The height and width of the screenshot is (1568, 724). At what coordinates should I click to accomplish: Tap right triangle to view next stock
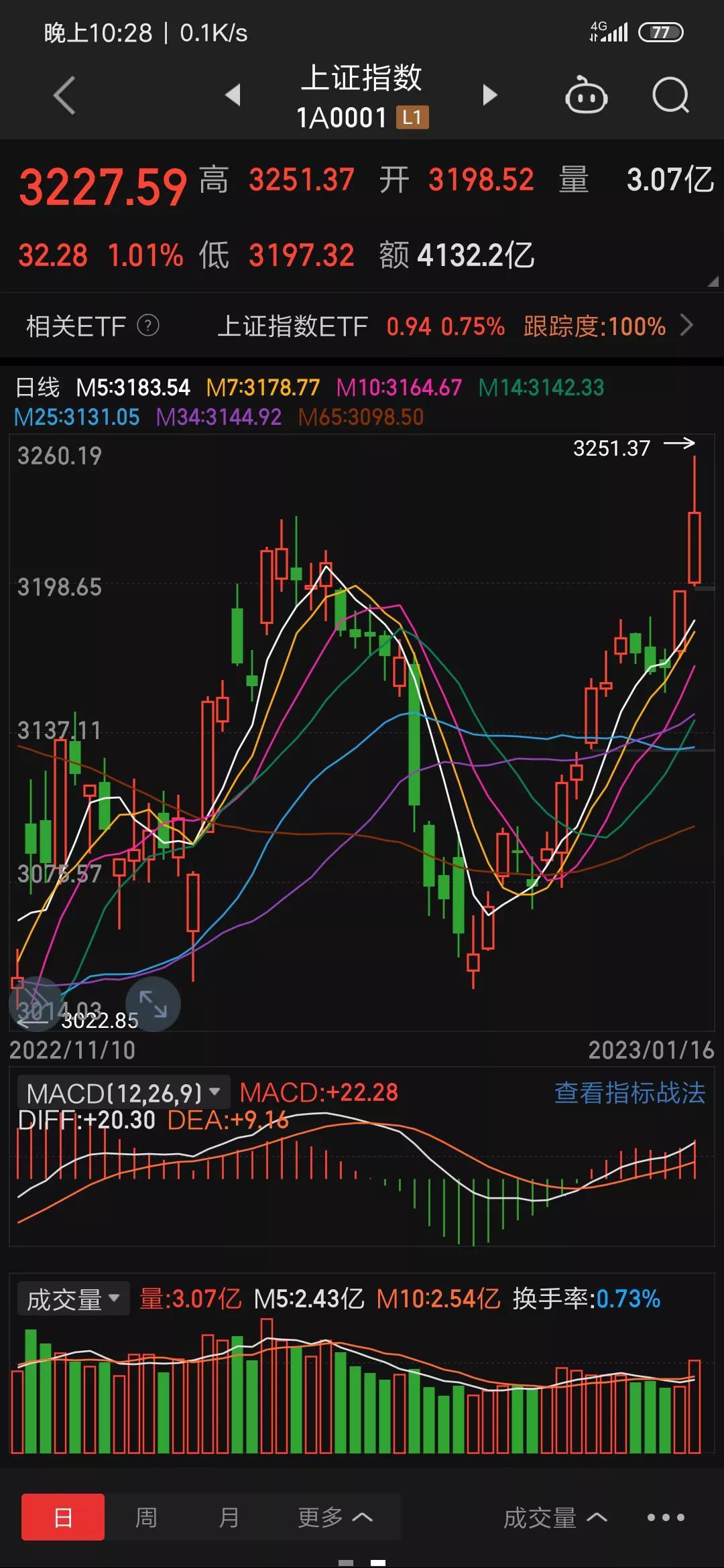tap(490, 95)
